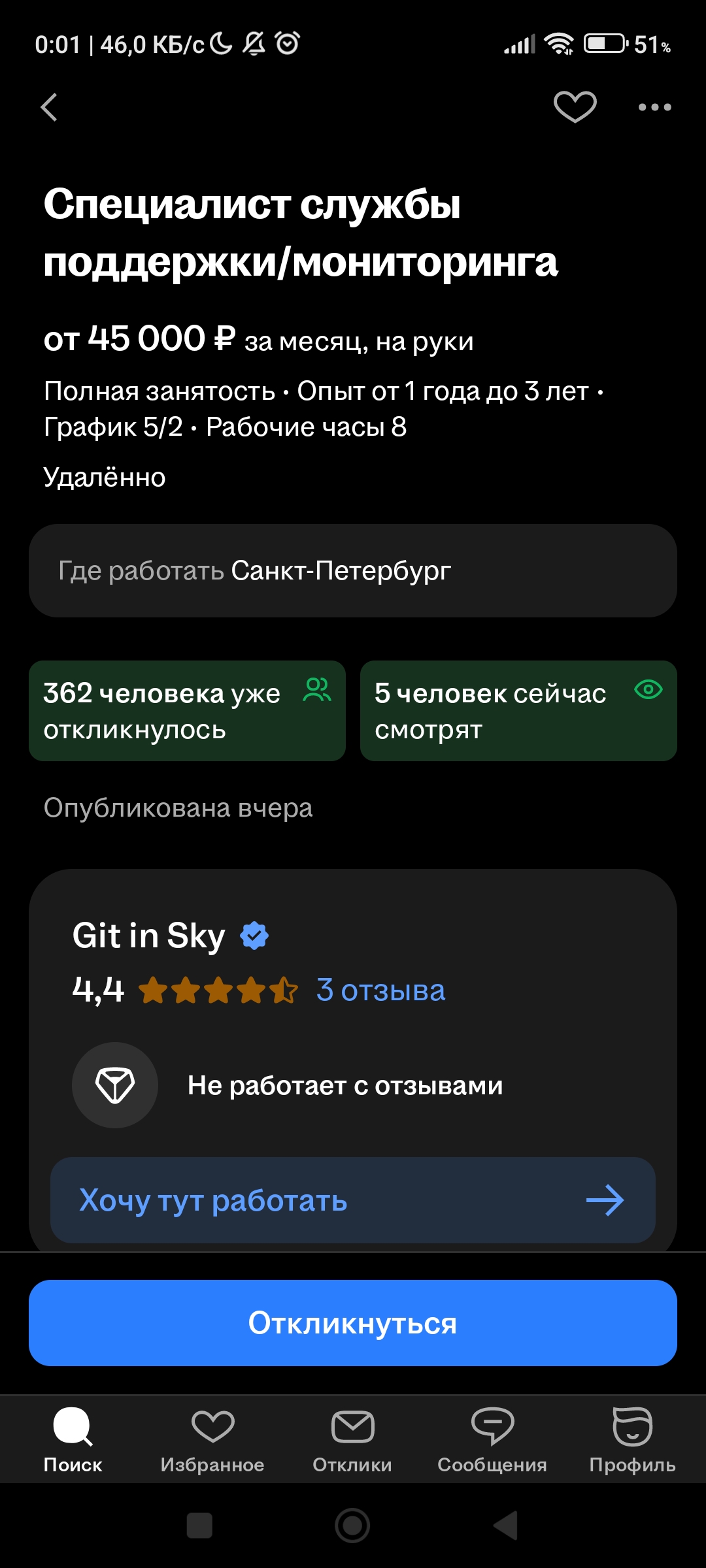Open the three-dot overflow menu

(x=654, y=107)
